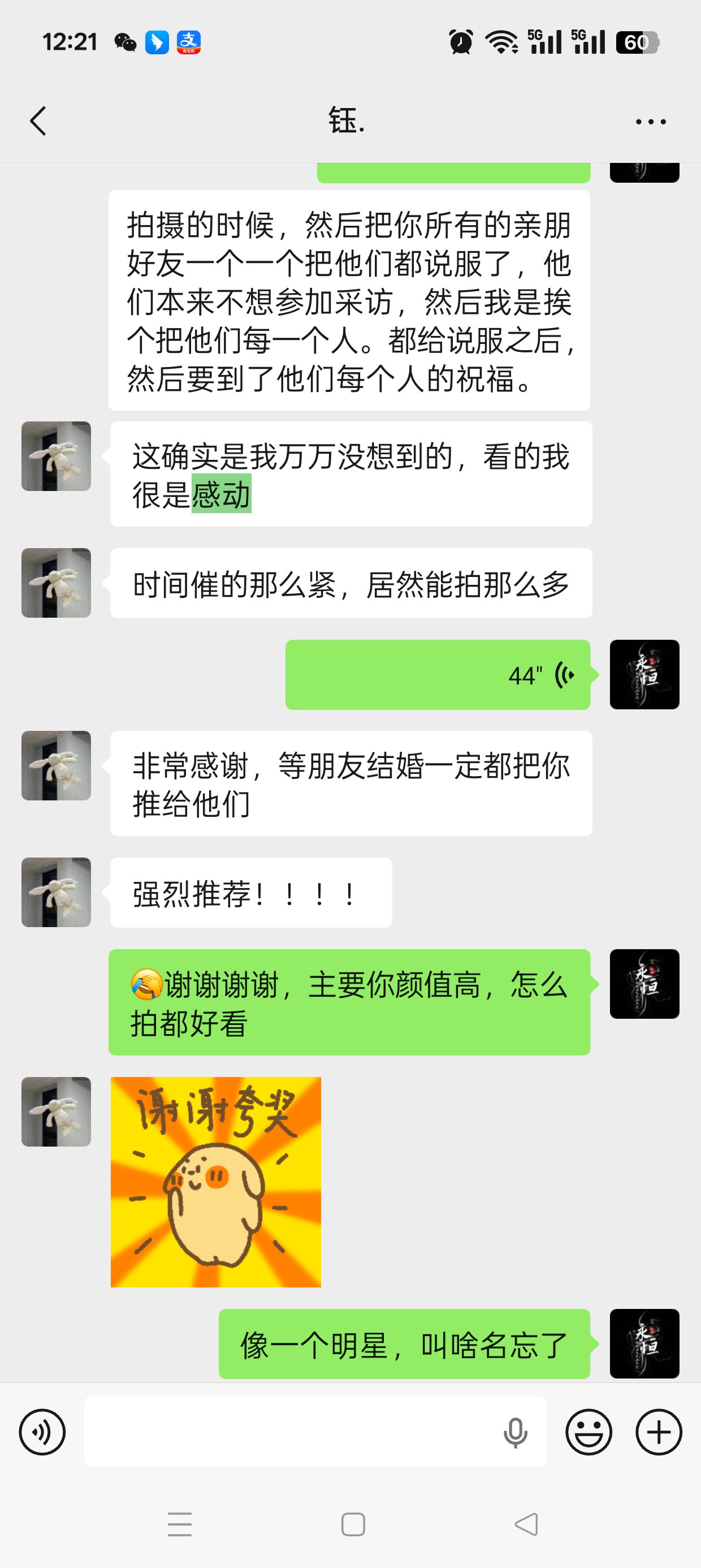Screen dimensions: 701x1568
Task: Switch to voice input mode
Action: (x=42, y=1432)
